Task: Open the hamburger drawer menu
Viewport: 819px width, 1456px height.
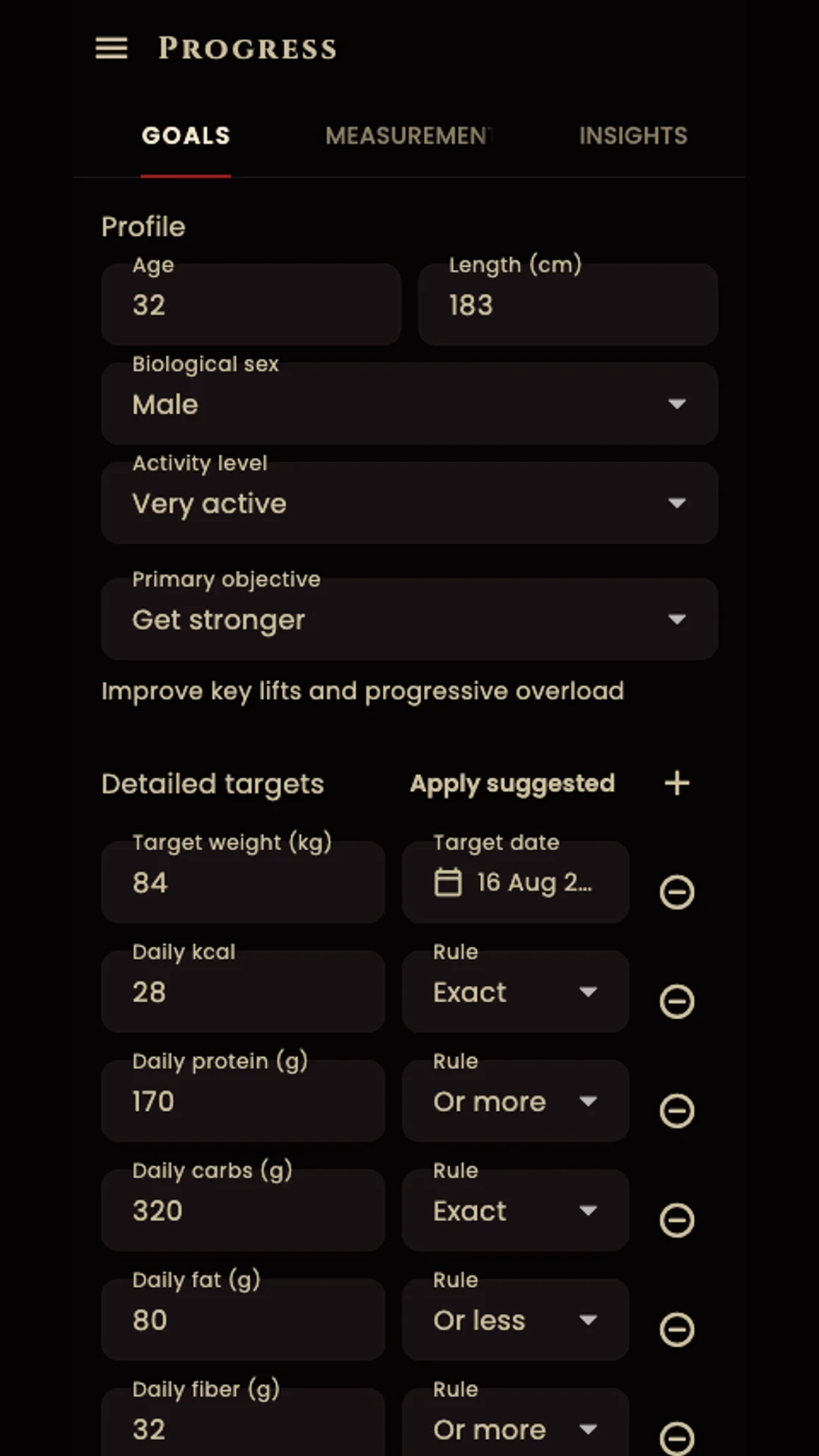Action: click(x=111, y=49)
